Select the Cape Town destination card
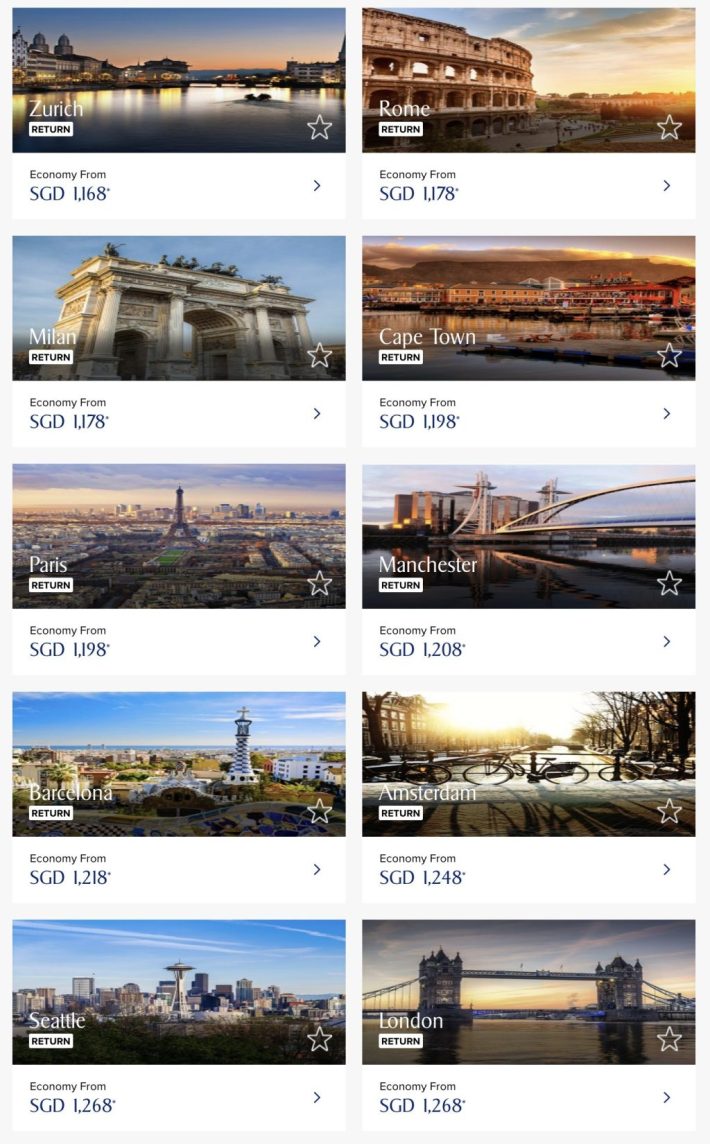710x1144 pixels. coord(528,414)
